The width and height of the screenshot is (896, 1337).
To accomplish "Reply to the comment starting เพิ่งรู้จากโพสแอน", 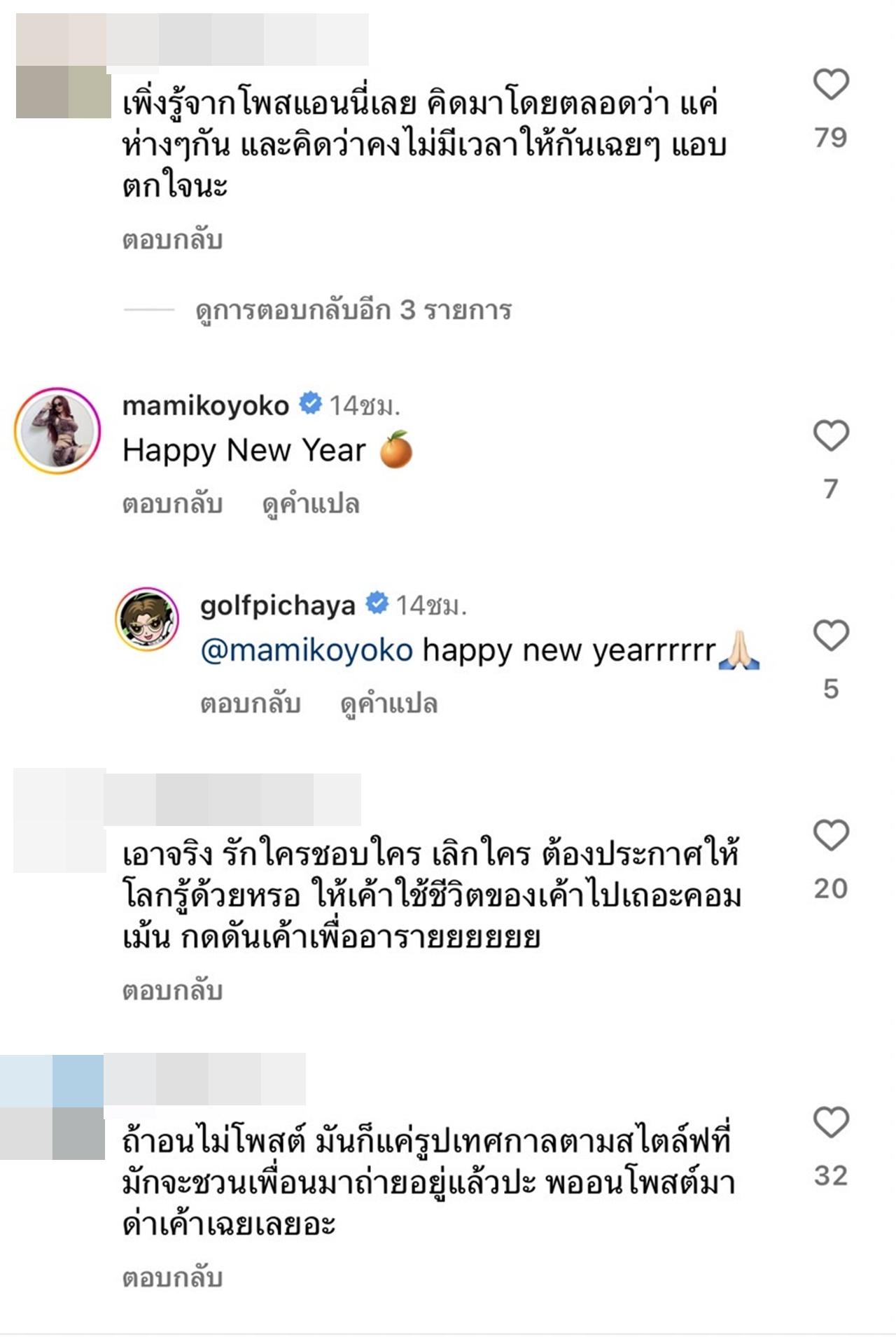I will click(172, 240).
